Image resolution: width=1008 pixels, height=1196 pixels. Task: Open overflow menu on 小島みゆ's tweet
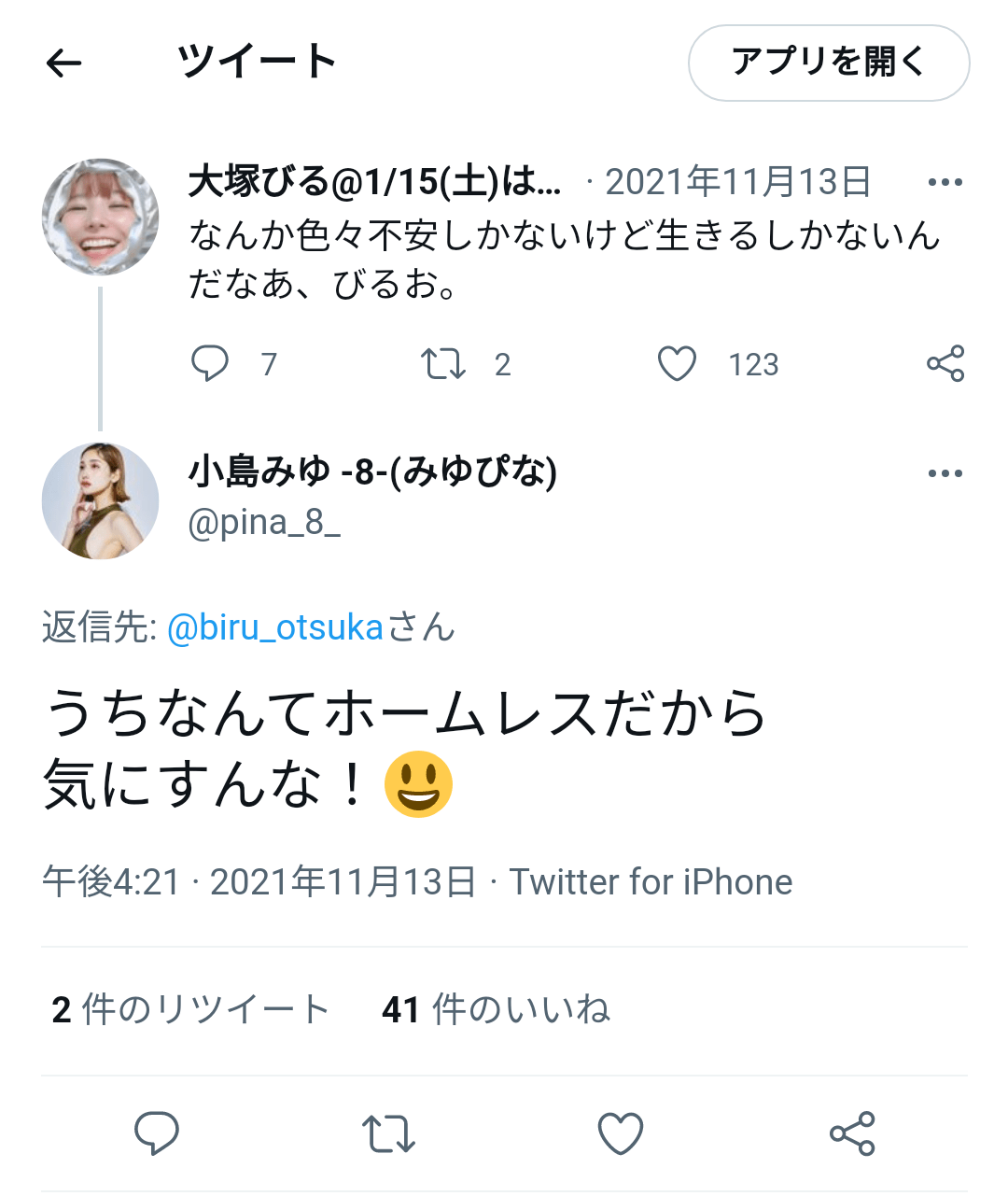(945, 473)
